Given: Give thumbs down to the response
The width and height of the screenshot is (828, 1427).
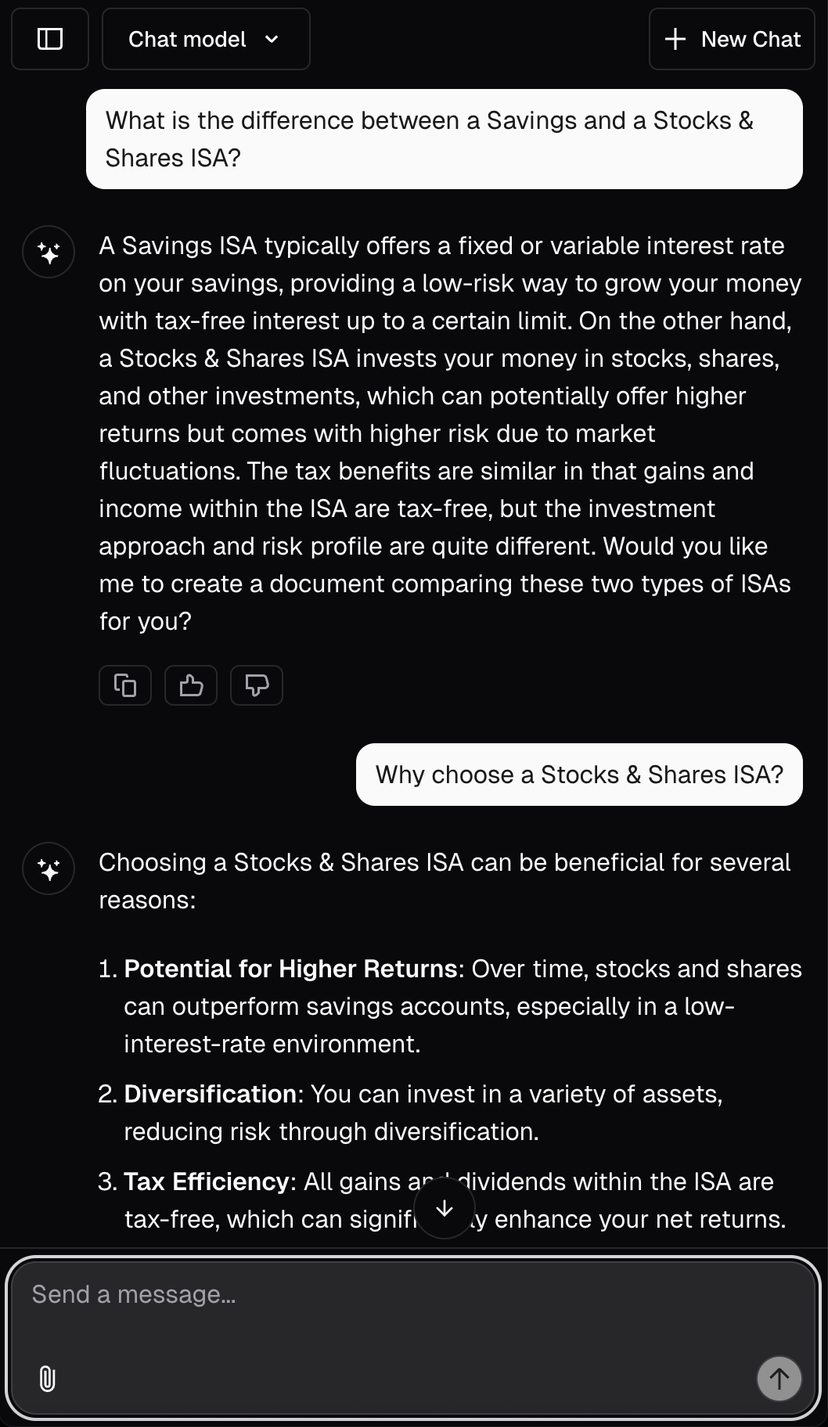Looking at the screenshot, I should click(x=257, y=685).
